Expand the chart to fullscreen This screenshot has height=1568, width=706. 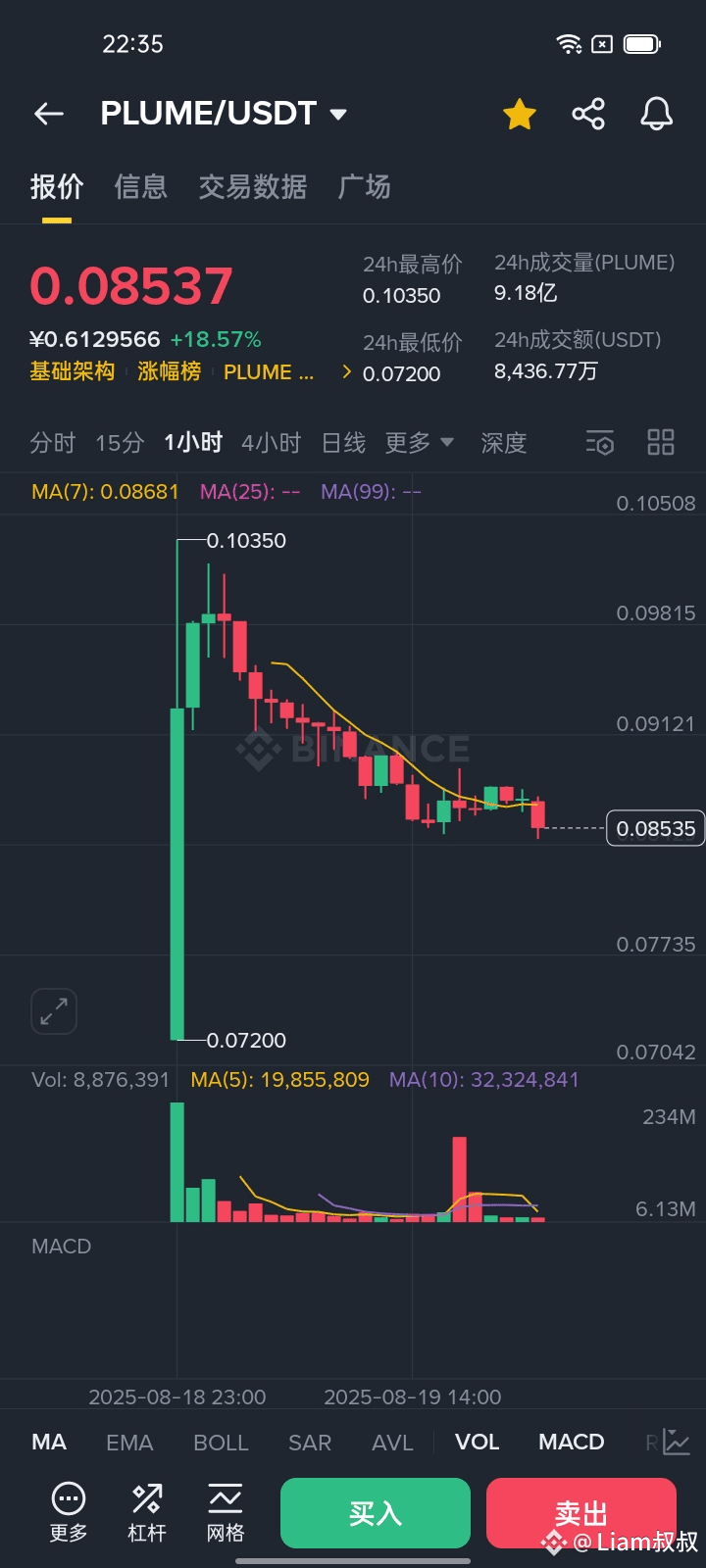click(x=54, y=1010)
